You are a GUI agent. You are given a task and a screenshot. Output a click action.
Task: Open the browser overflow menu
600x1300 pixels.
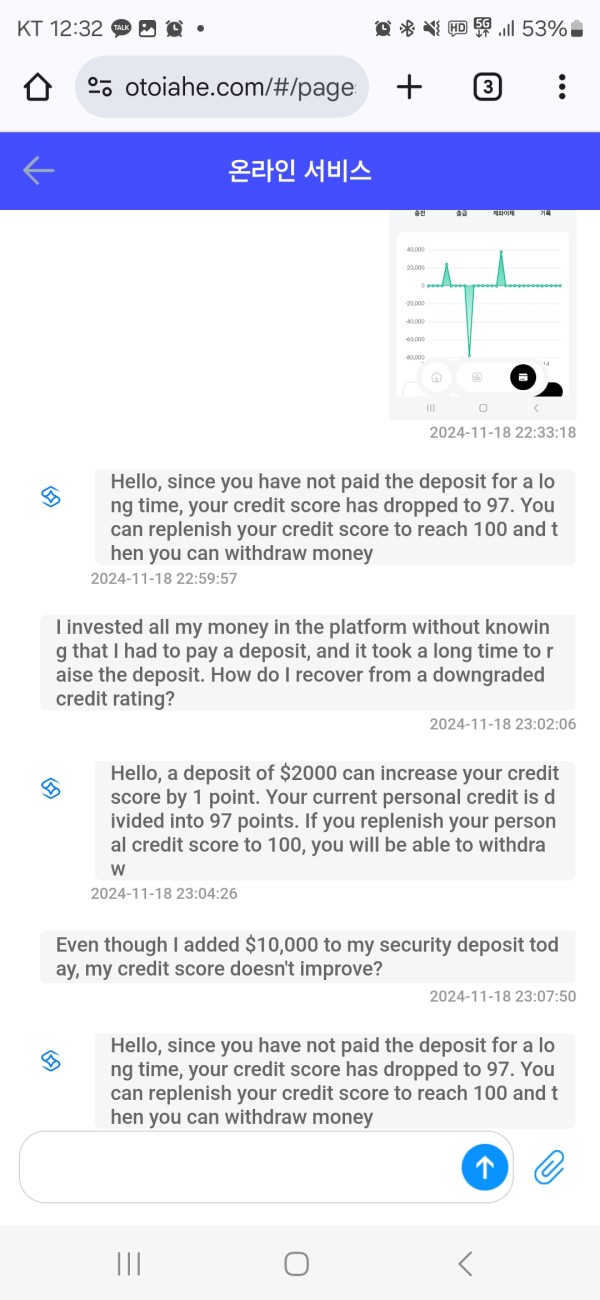click(562, 87)
